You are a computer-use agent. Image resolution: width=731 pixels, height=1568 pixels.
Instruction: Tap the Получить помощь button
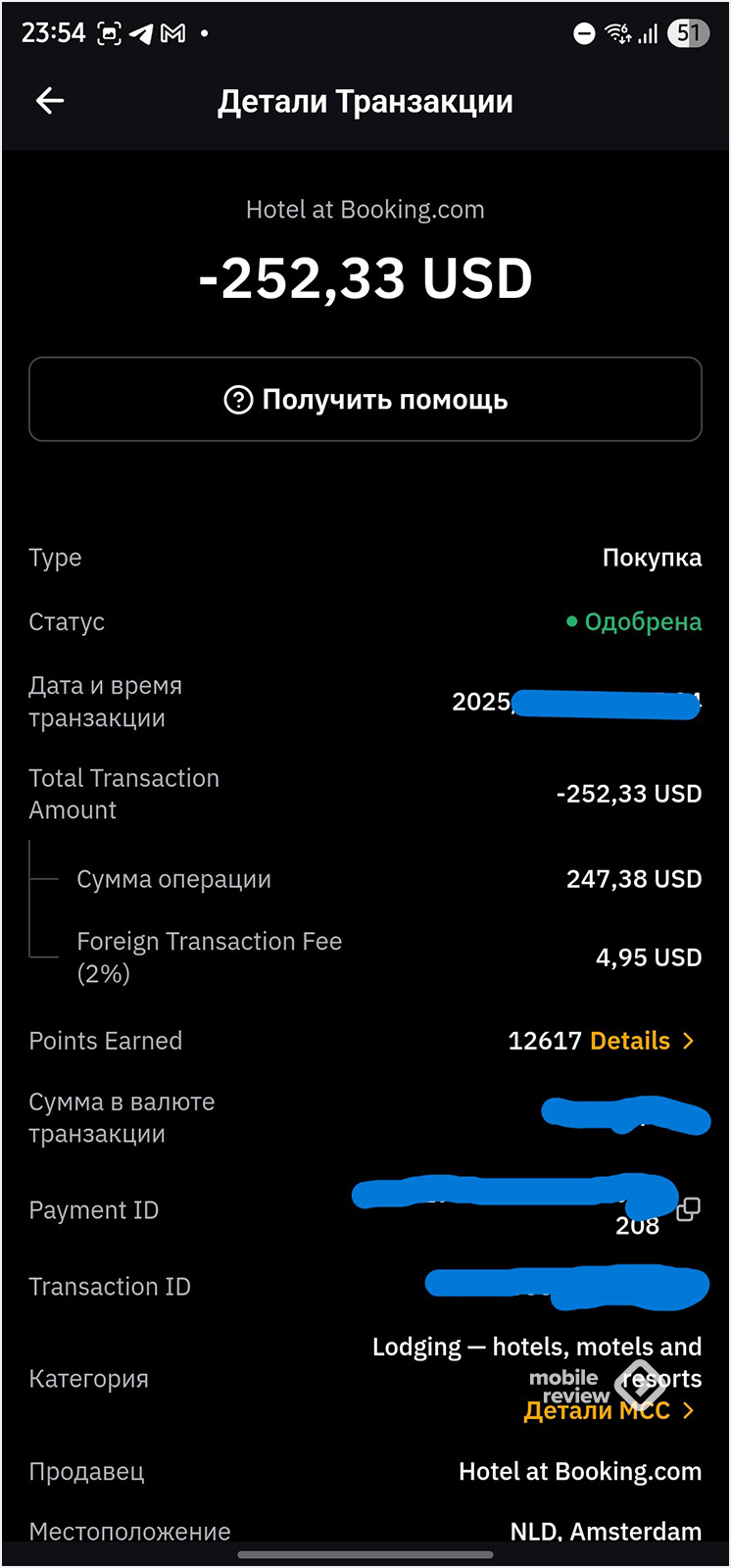pyautogui.click(x=365, y=400)
